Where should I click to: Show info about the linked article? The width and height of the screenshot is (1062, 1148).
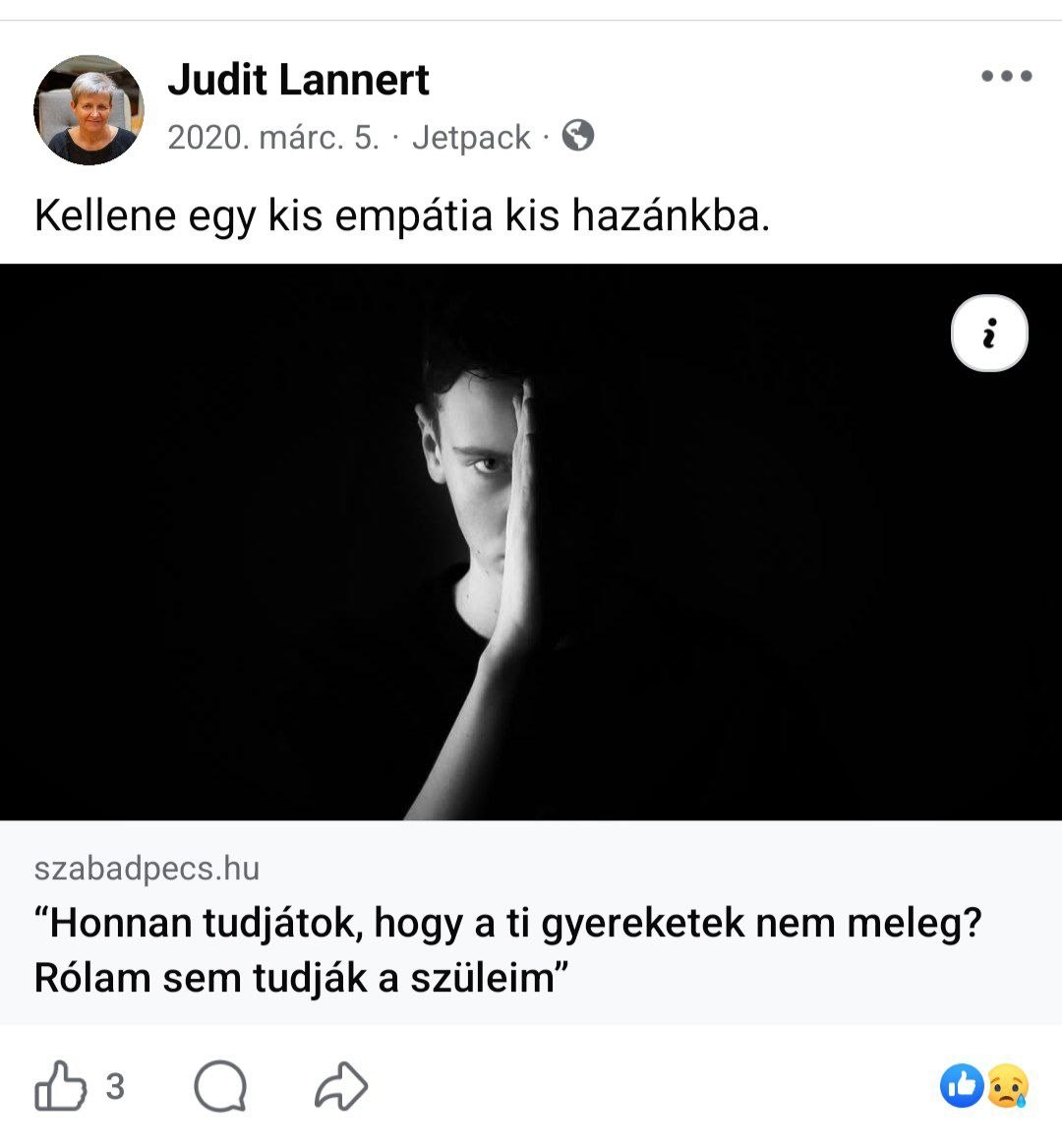pos(989,333)
